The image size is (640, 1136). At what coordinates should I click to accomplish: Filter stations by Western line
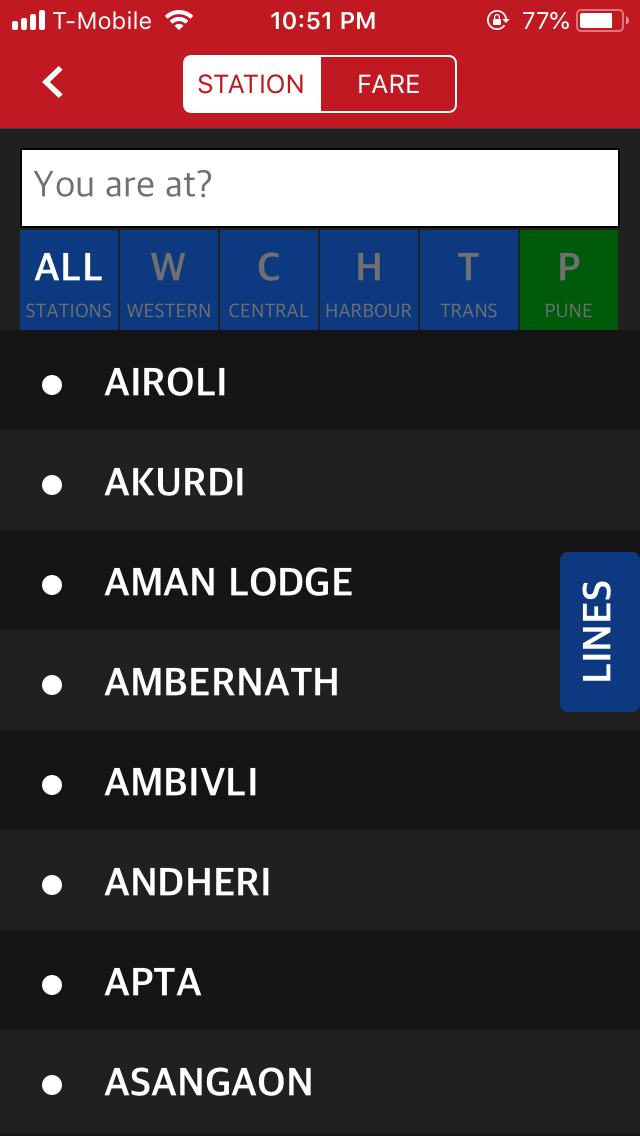[169, 280]
